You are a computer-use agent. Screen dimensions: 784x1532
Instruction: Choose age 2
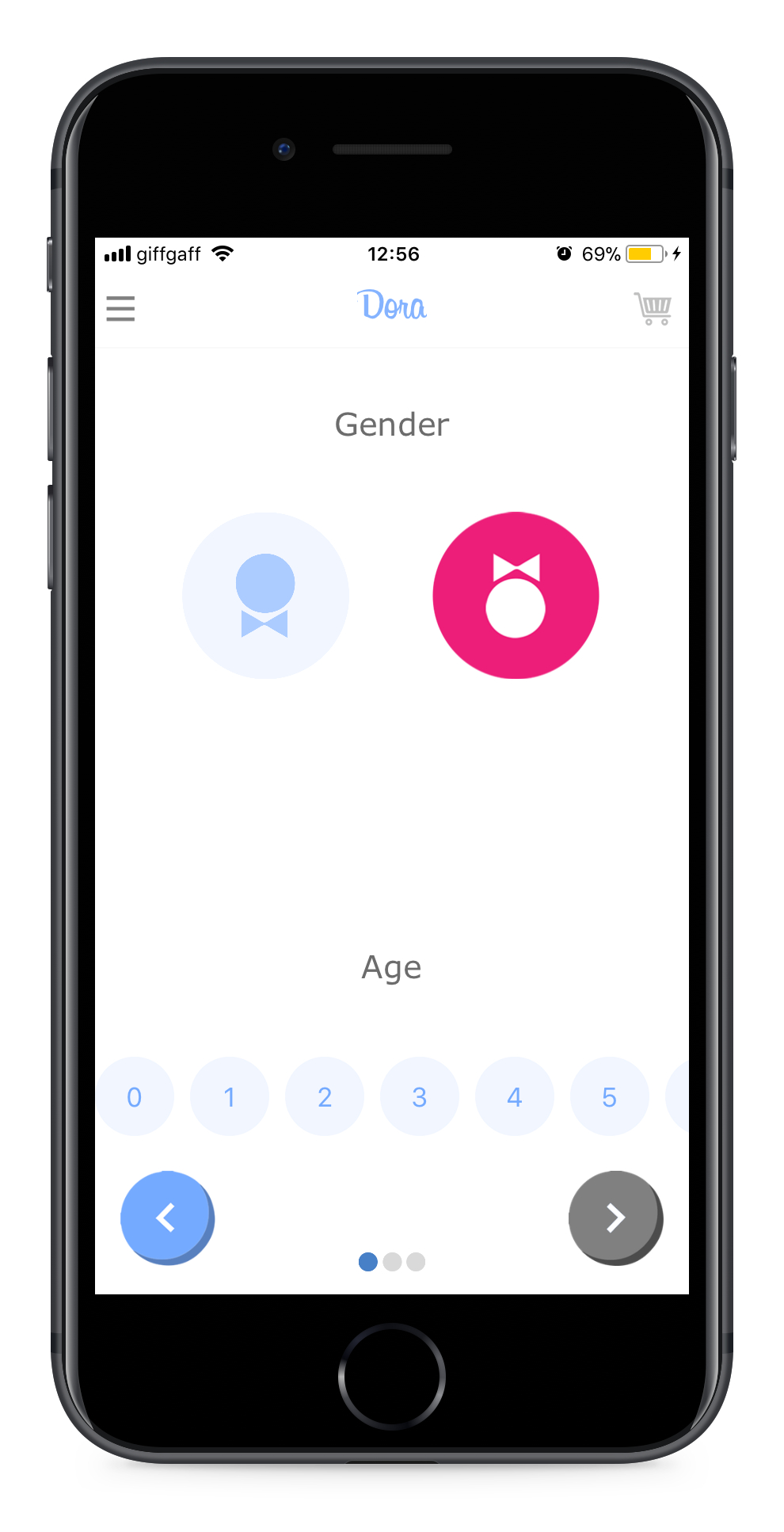pos(325,1096)
